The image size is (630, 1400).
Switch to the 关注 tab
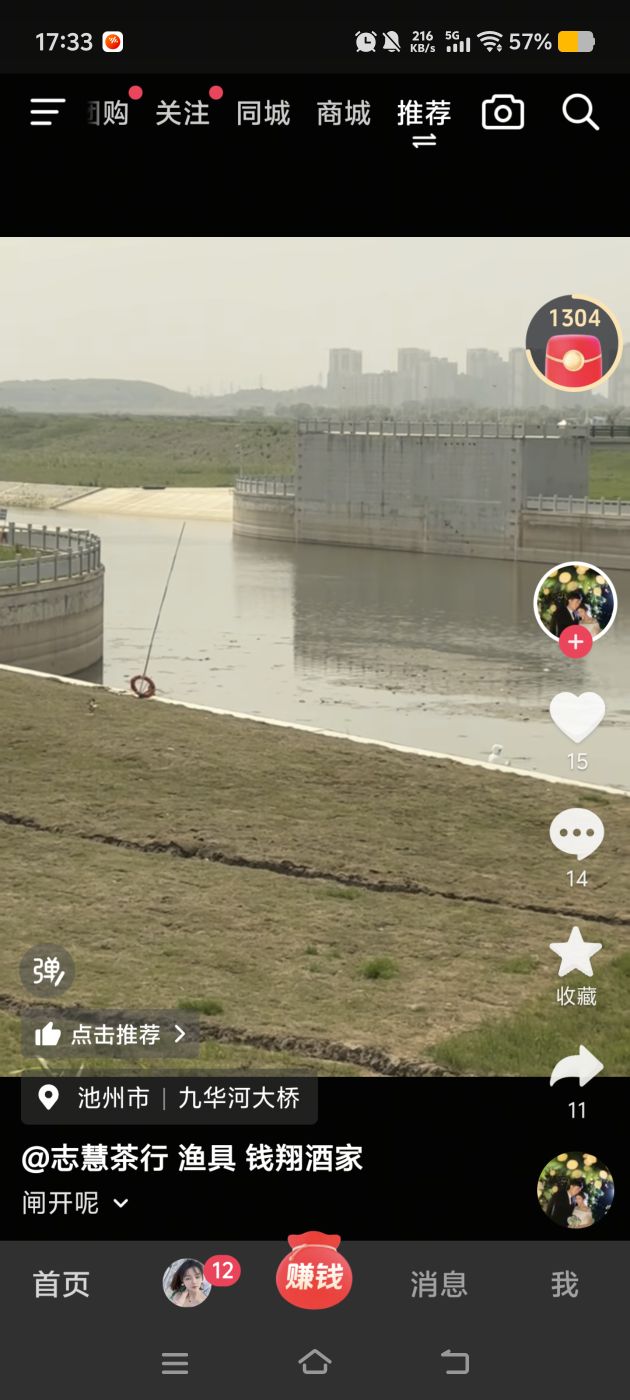click(x=182, y=114)
